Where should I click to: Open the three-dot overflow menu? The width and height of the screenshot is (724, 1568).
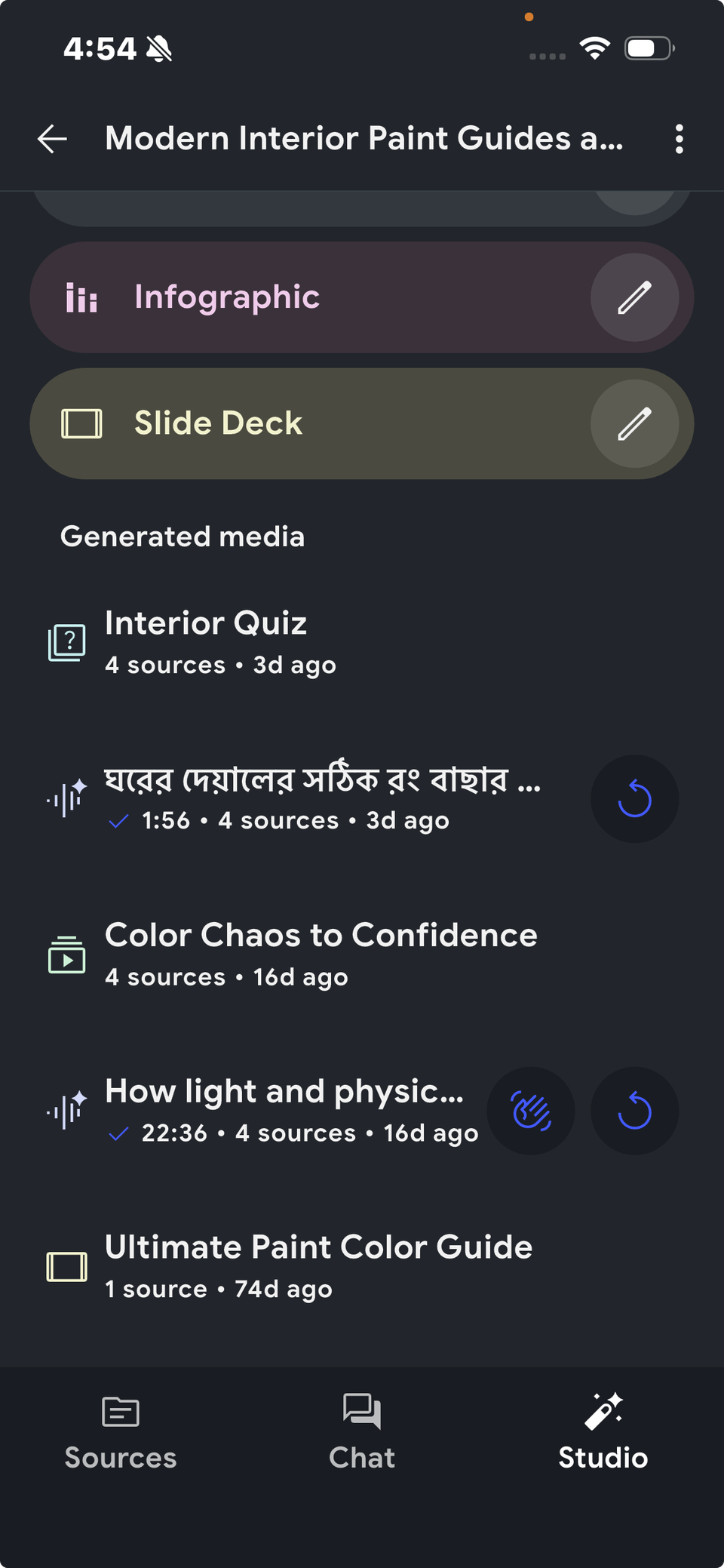pos(678,139)
